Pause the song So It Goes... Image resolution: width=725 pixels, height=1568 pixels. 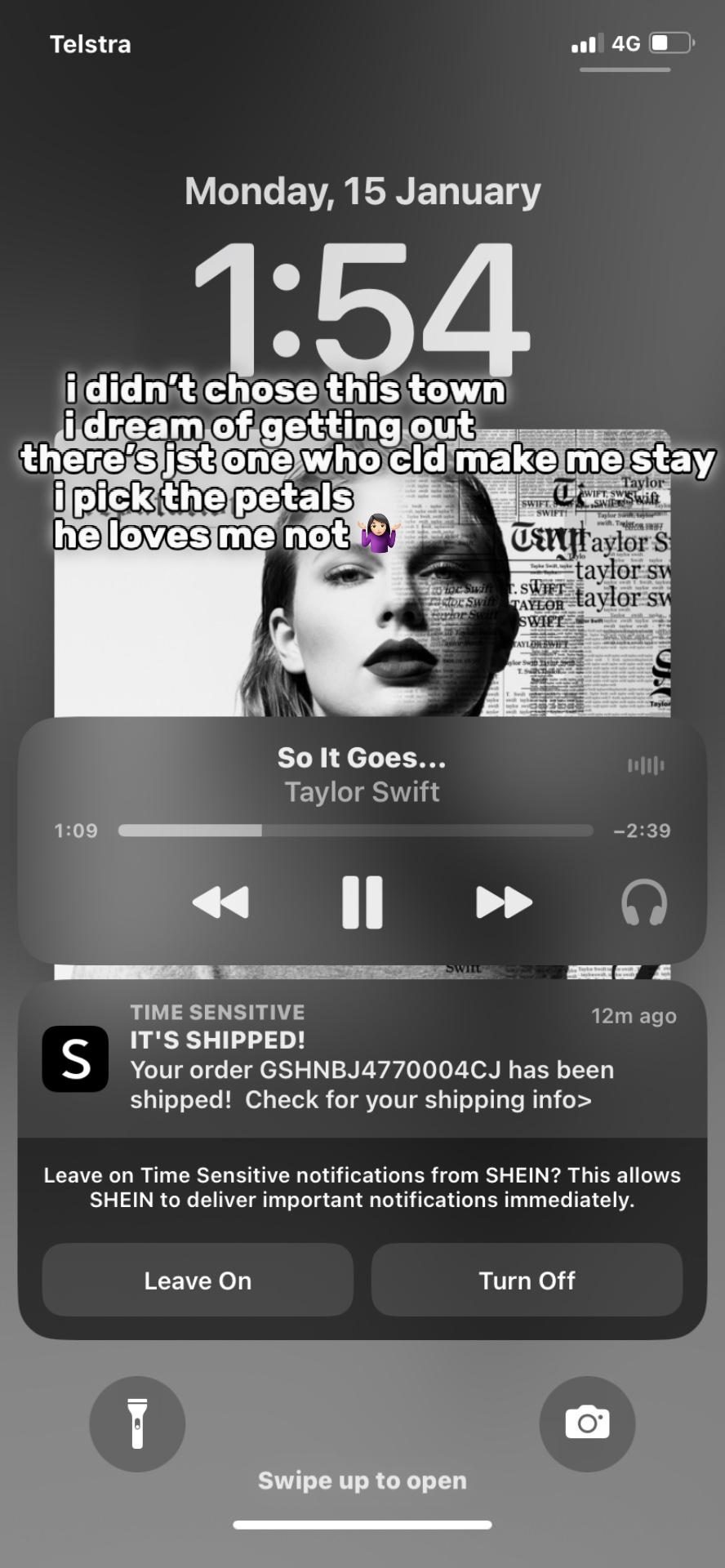click(362, 902)
